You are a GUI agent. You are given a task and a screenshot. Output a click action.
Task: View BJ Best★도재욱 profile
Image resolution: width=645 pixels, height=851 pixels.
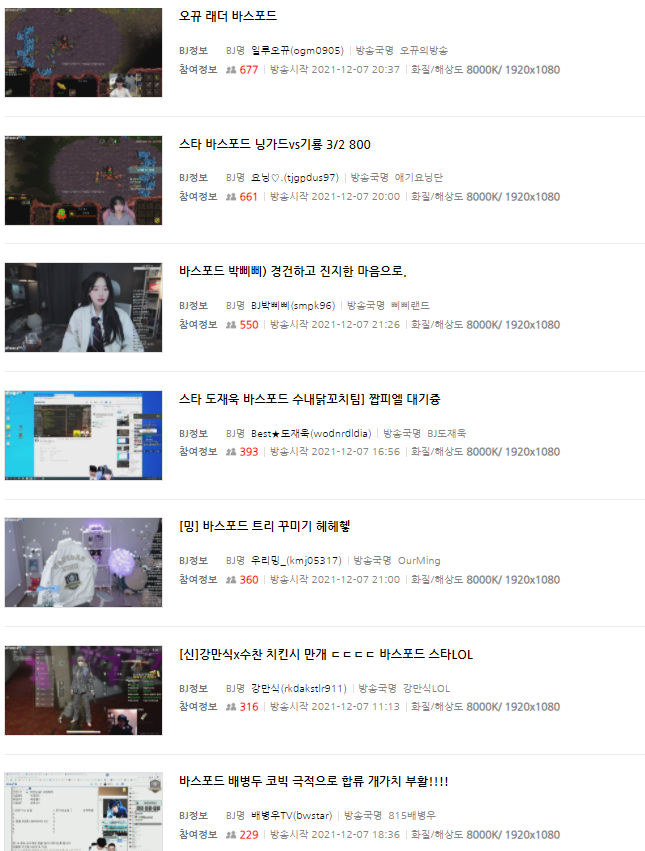click(x=310, y=434)
